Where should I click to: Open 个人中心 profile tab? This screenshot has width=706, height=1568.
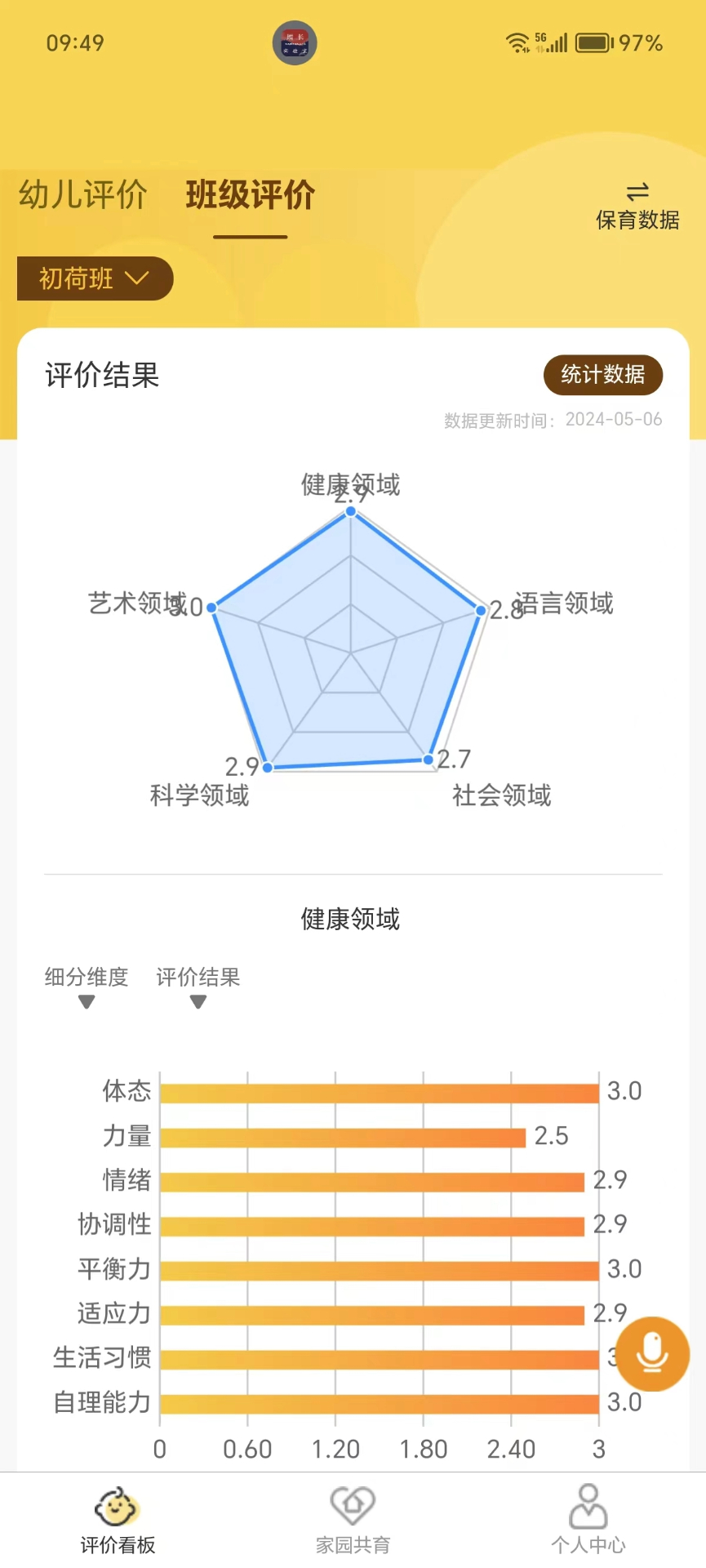588,1521
